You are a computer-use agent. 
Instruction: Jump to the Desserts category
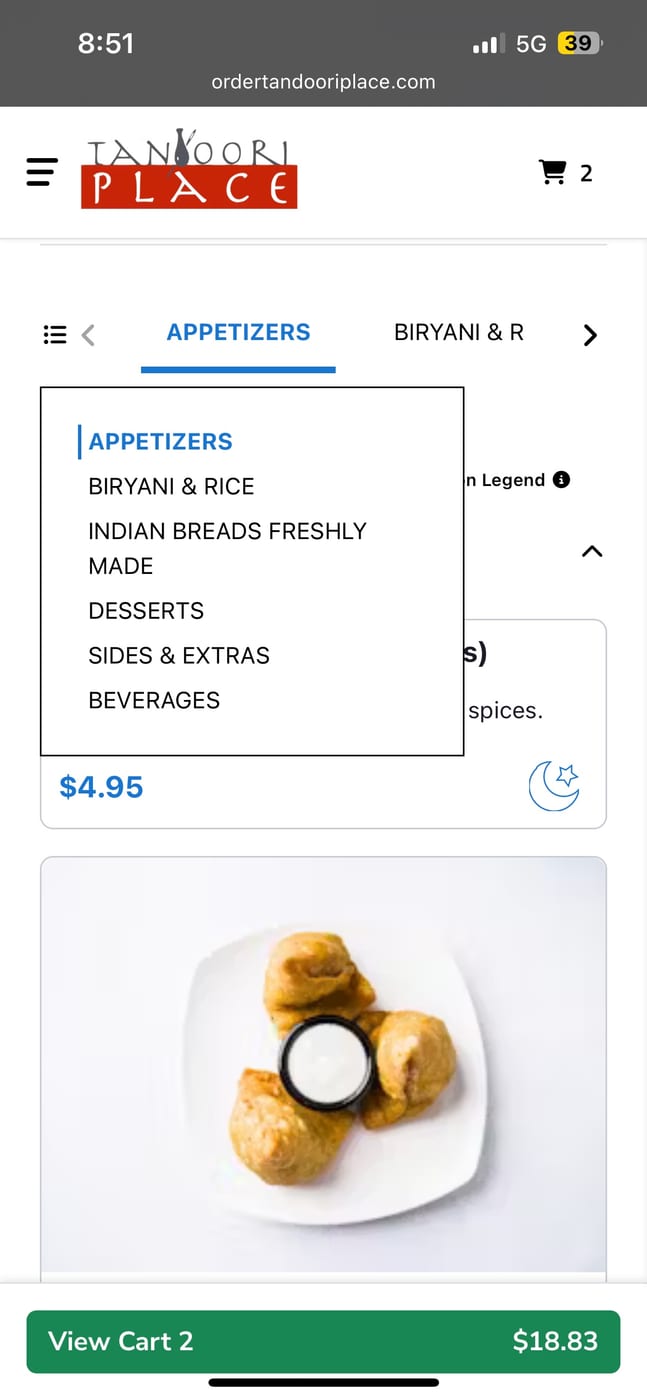pyautogui.click(x=146, y=611)
